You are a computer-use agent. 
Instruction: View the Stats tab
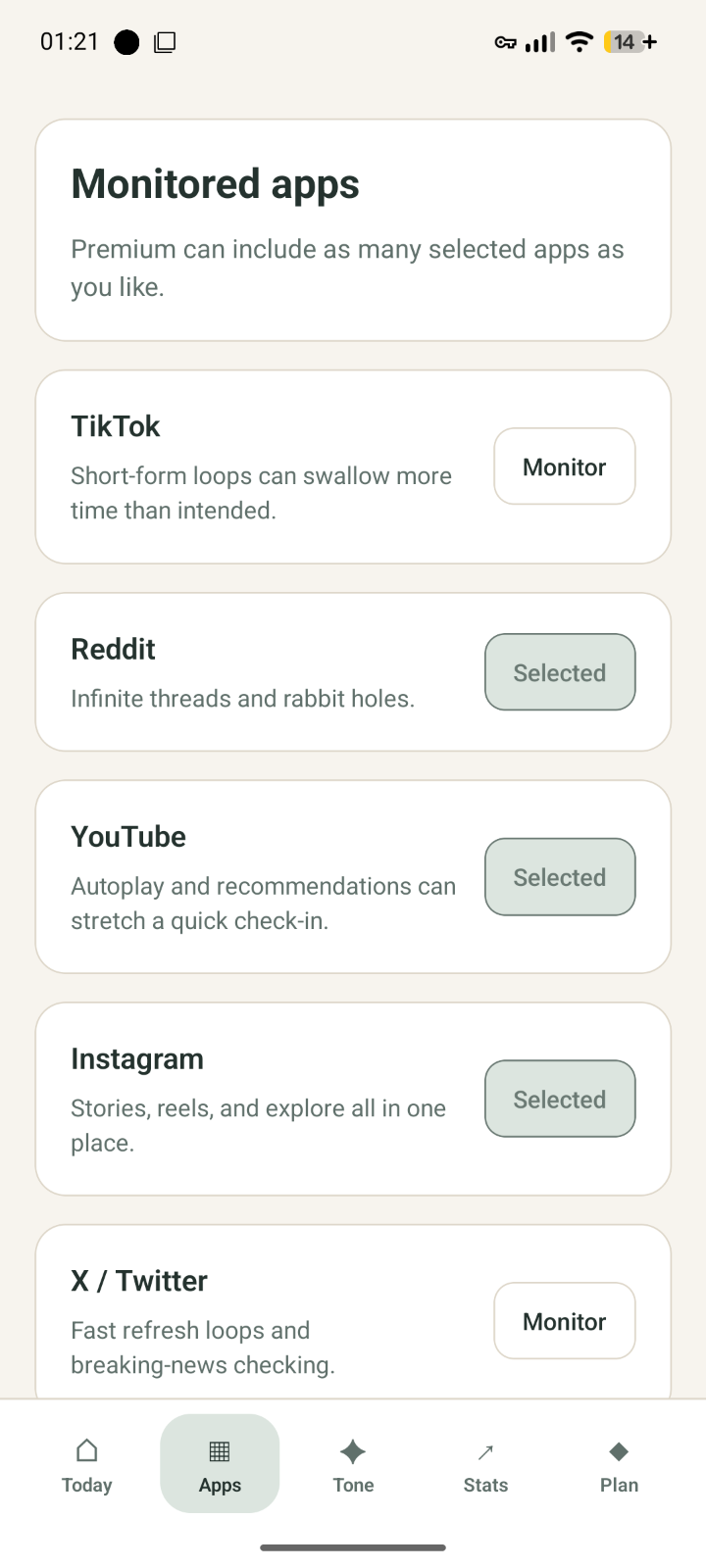(x=485, y=1464)
